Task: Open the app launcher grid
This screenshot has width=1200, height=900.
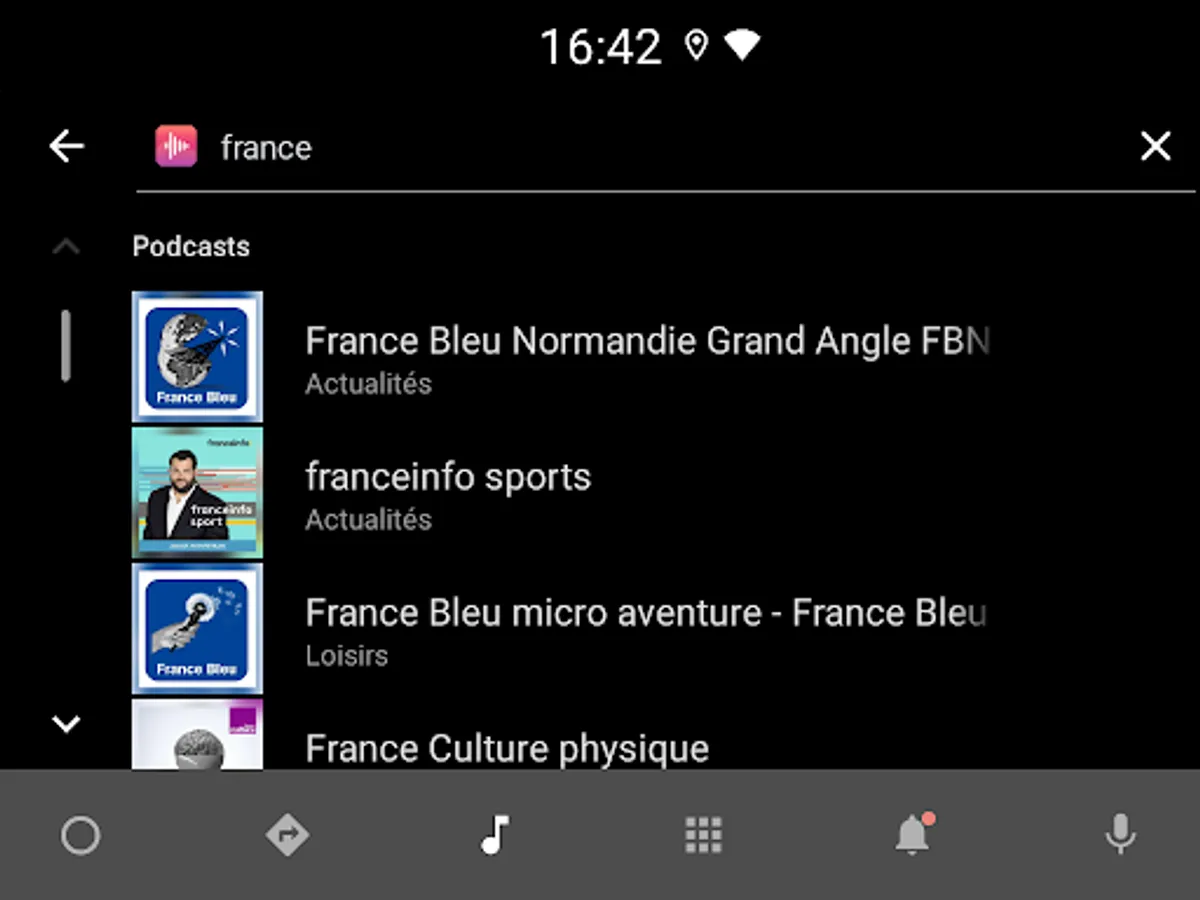Action: tap(704, 835)
